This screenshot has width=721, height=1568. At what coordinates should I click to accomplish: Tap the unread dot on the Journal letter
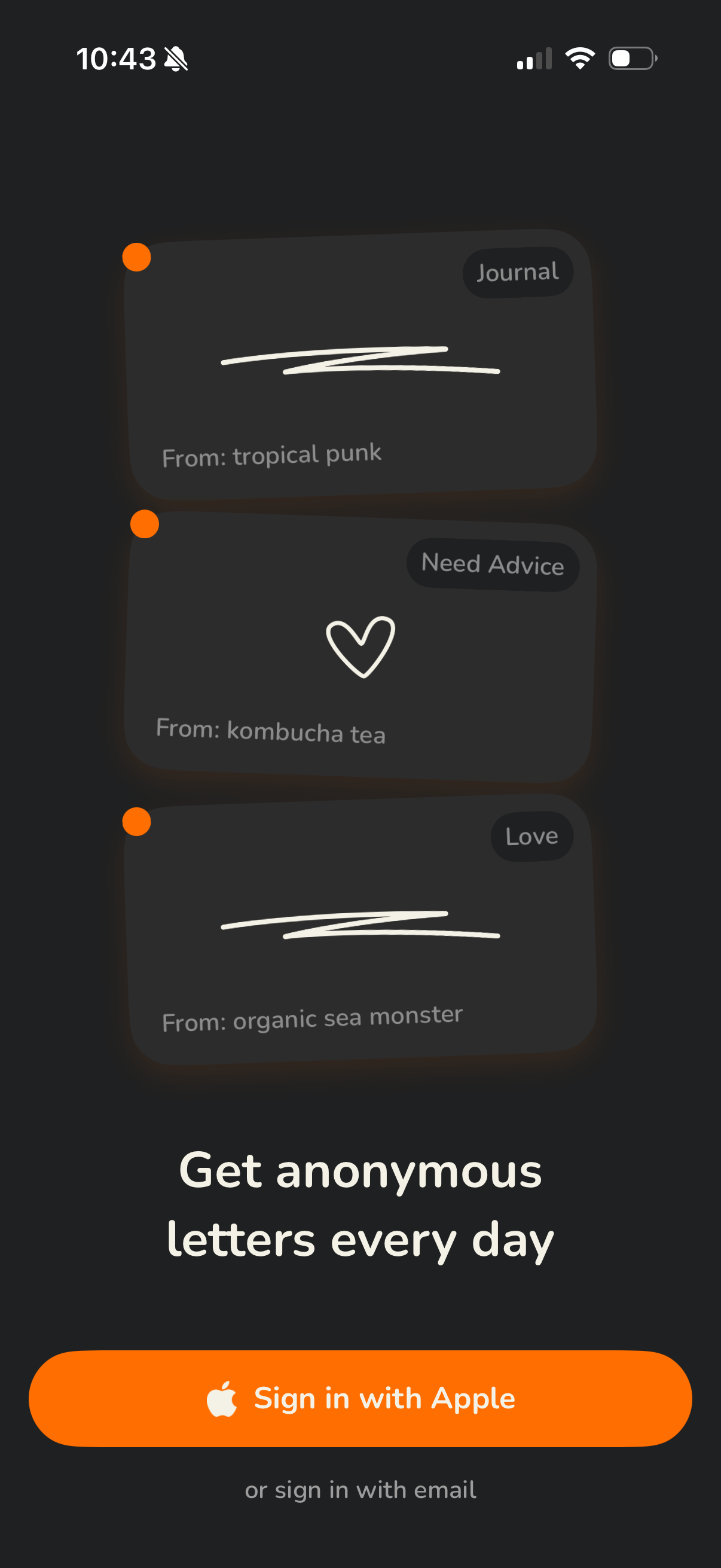tap(136, 258)
